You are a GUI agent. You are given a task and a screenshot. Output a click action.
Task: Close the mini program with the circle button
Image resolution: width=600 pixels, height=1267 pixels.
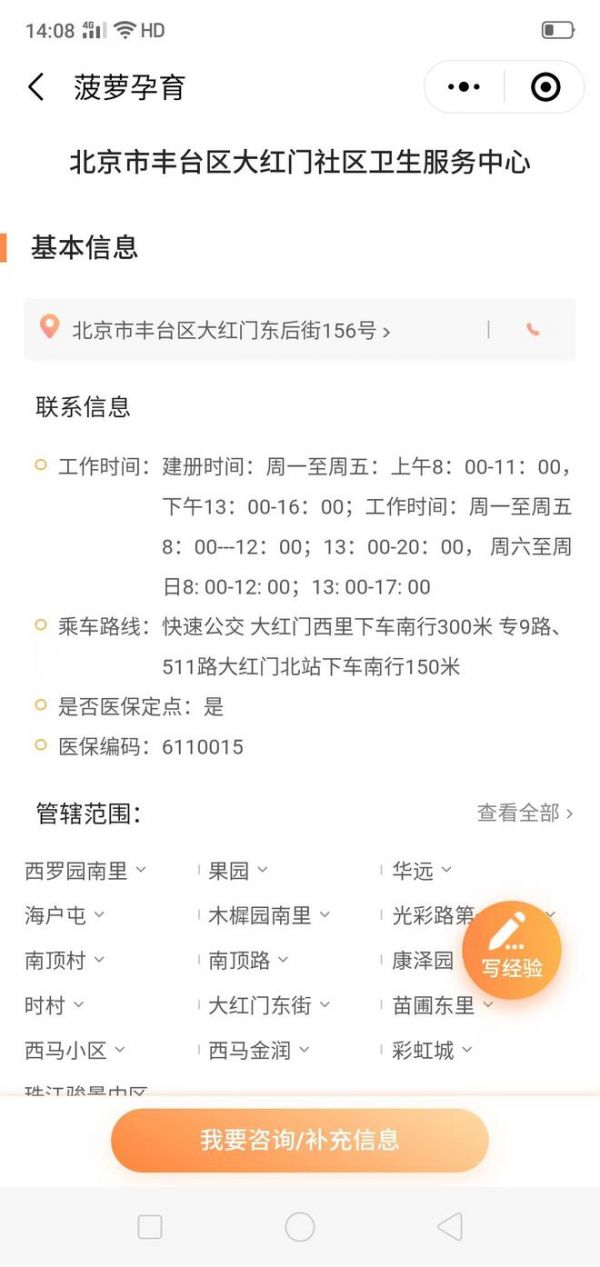545,87
